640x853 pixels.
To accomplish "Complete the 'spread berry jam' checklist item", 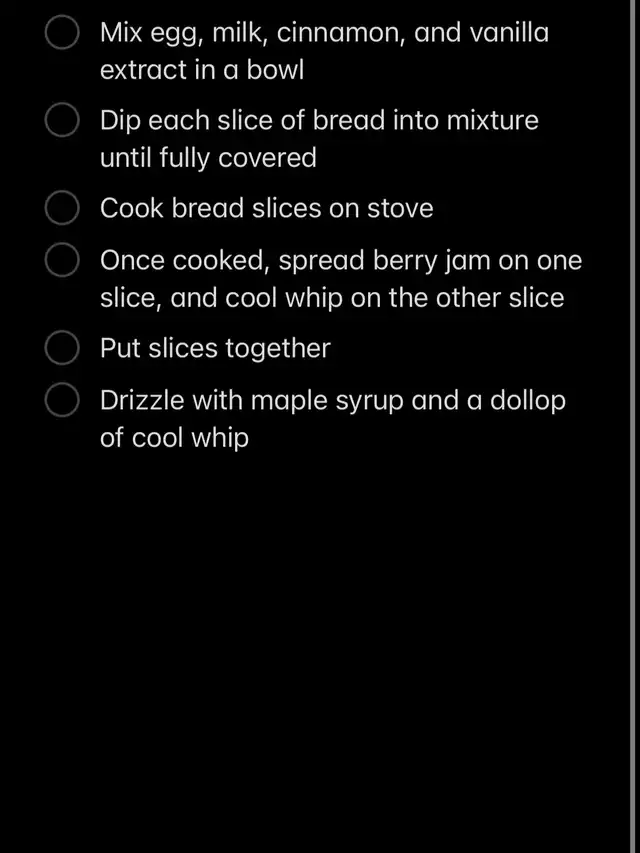I will tap(63, 261).
